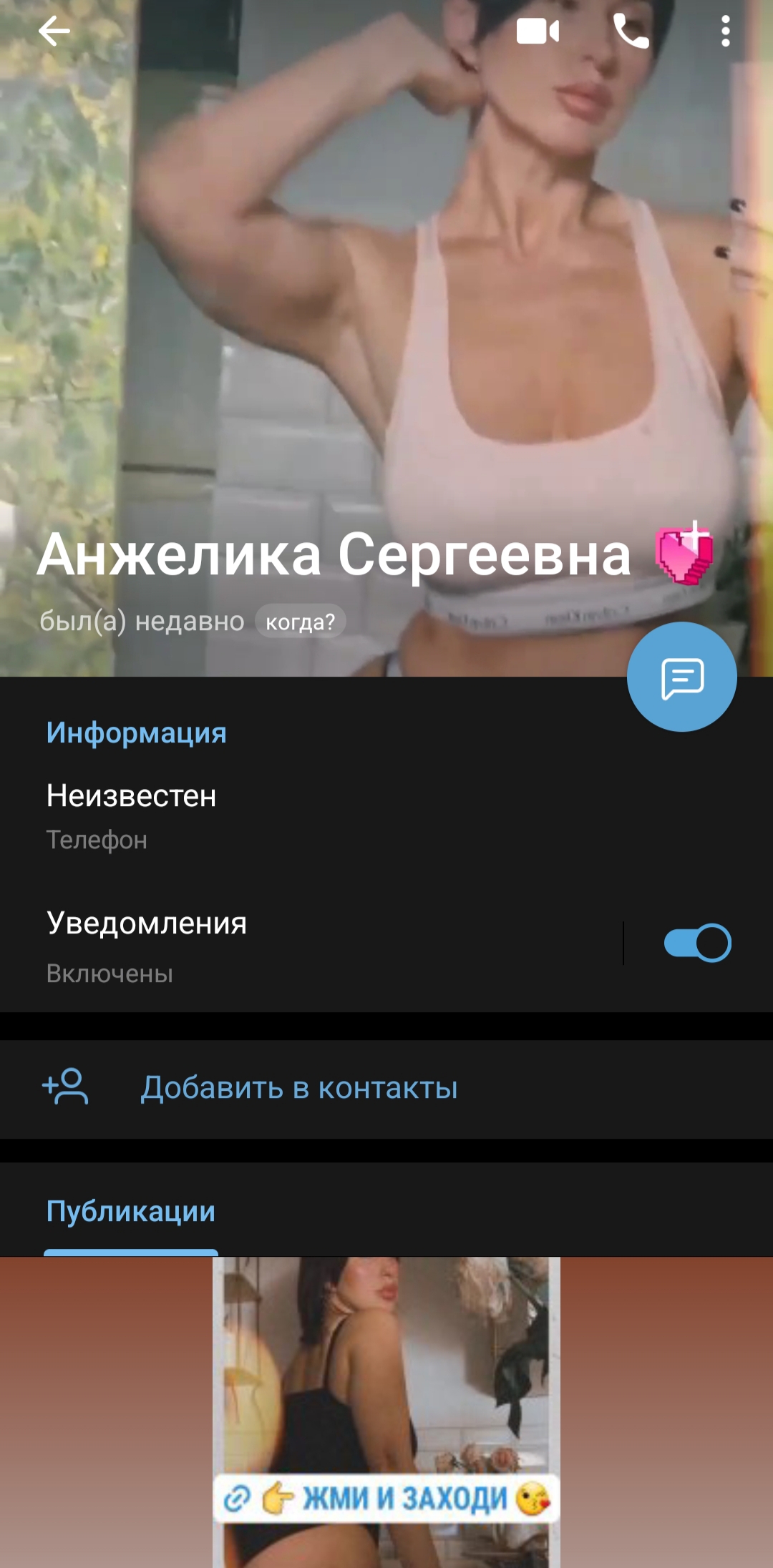Start a voice call
The width and height of the screenshot is (773, 1568).
tap(631, 31)
